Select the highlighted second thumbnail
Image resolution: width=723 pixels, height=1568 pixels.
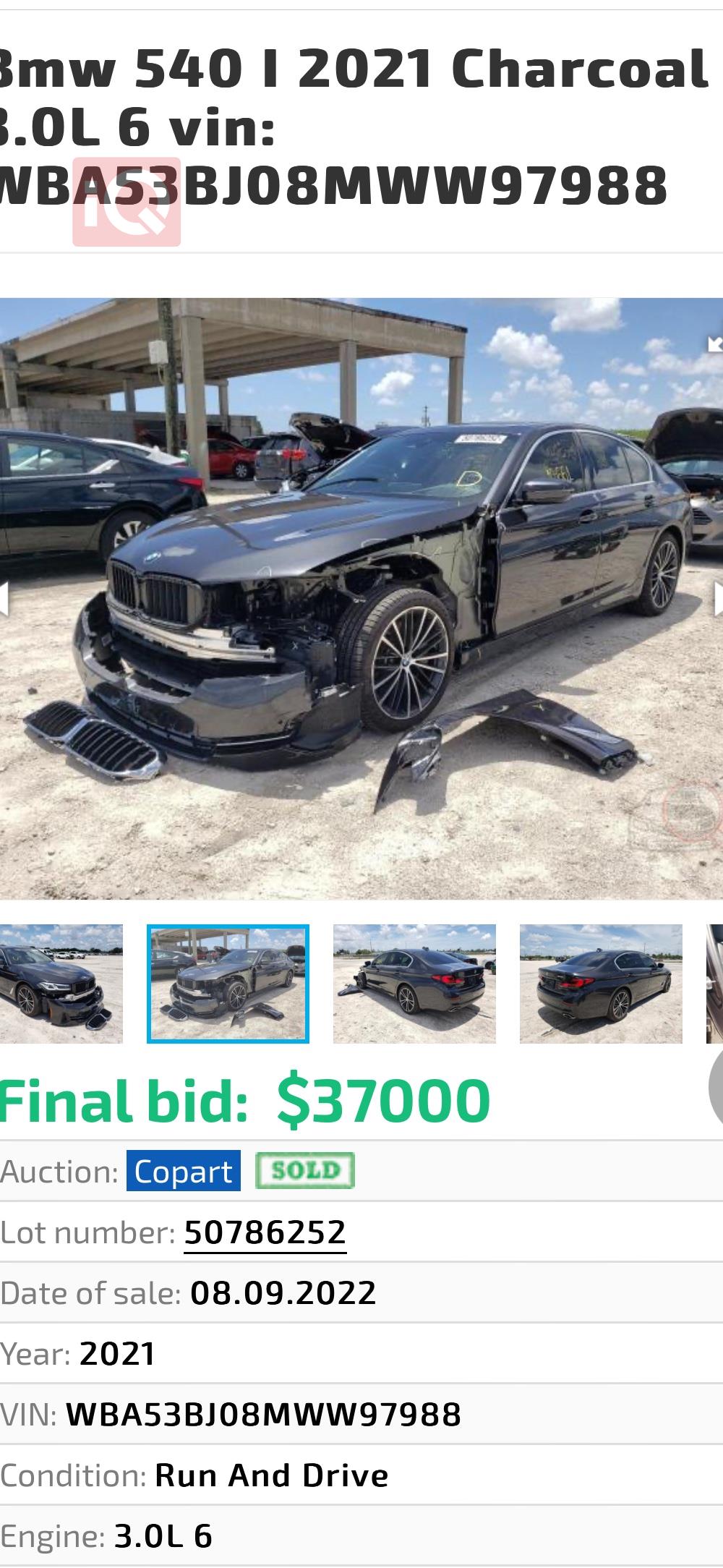pos(228,984)
